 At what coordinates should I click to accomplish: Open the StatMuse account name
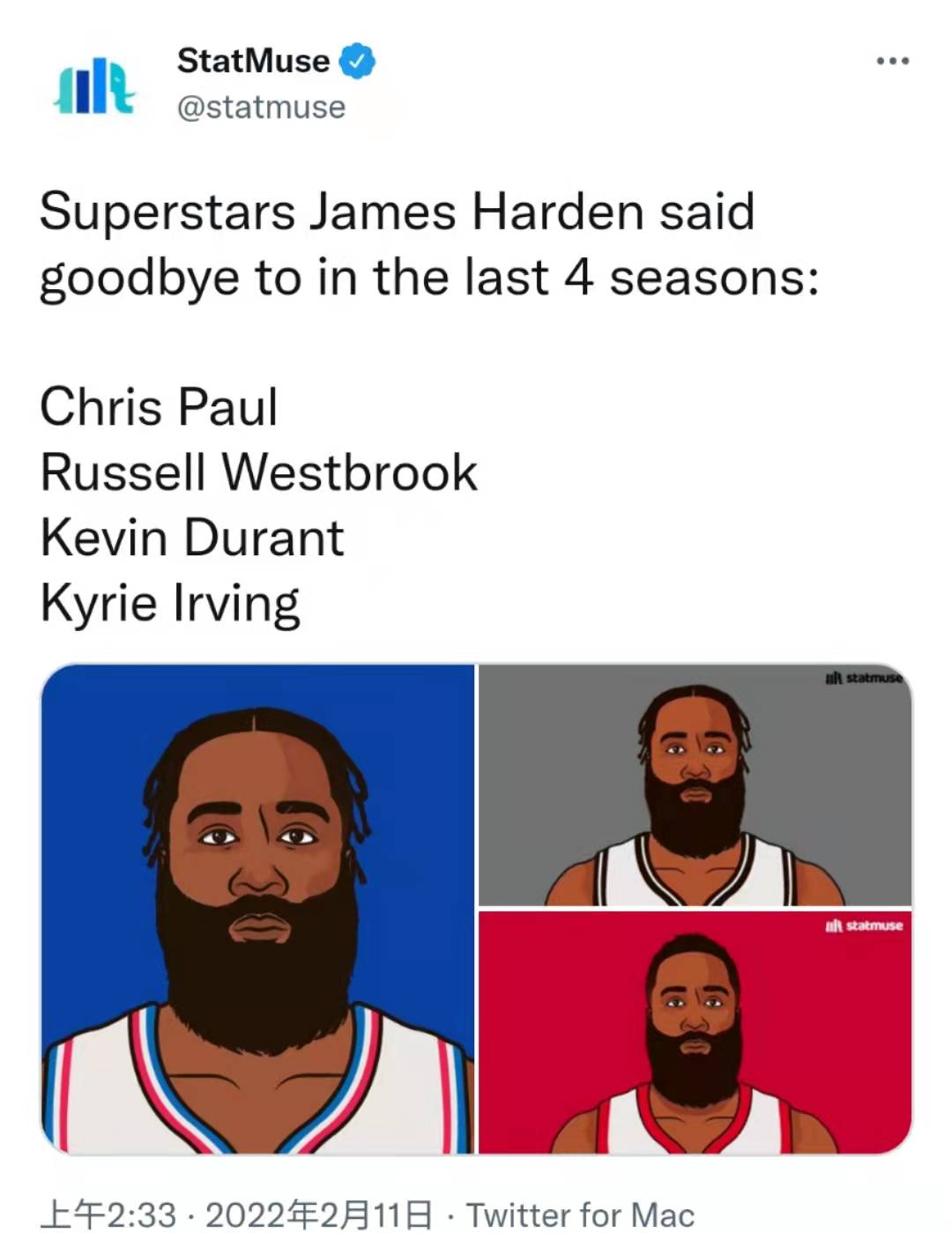[253, 61]
